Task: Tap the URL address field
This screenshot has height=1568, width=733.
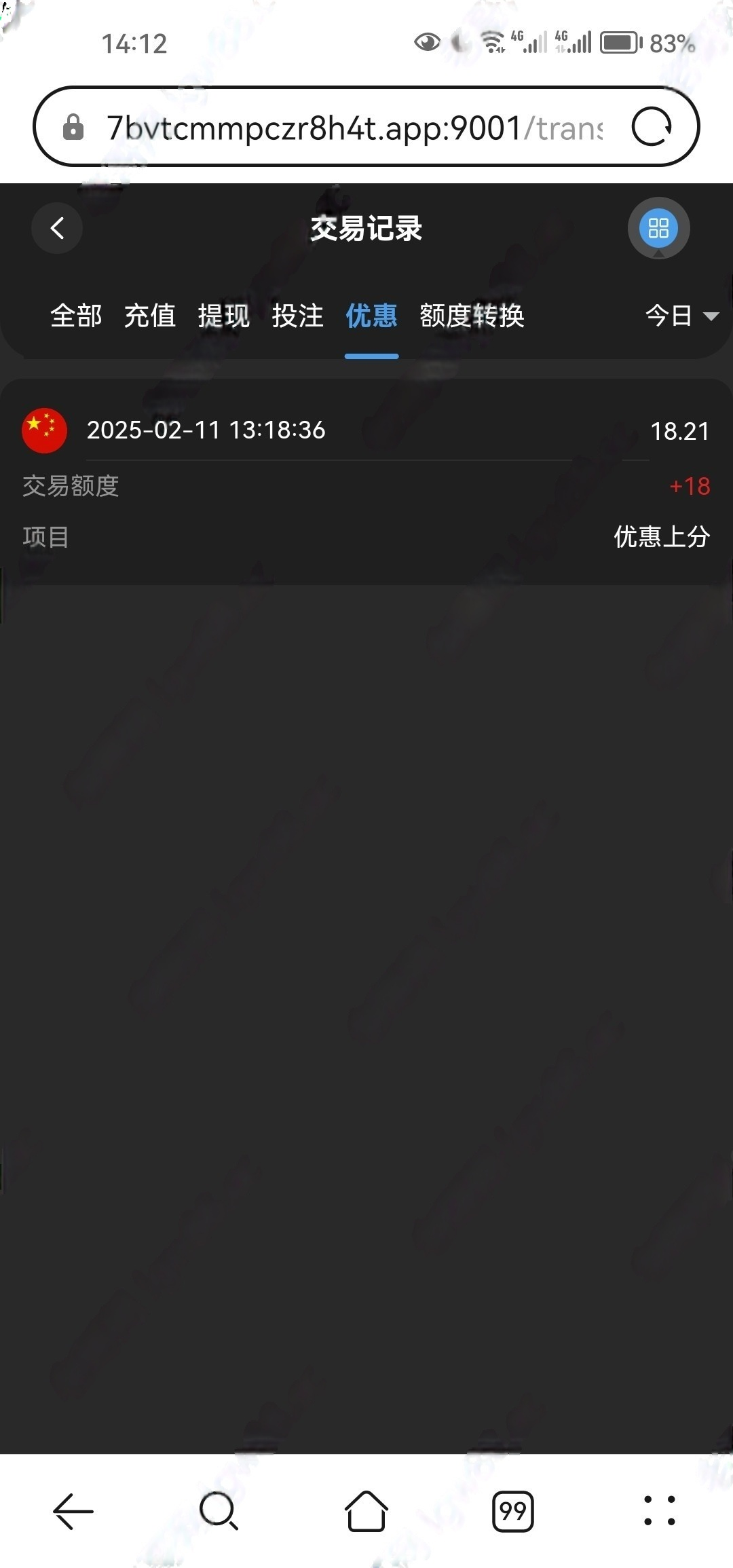Action: click(x=353, y=127)
